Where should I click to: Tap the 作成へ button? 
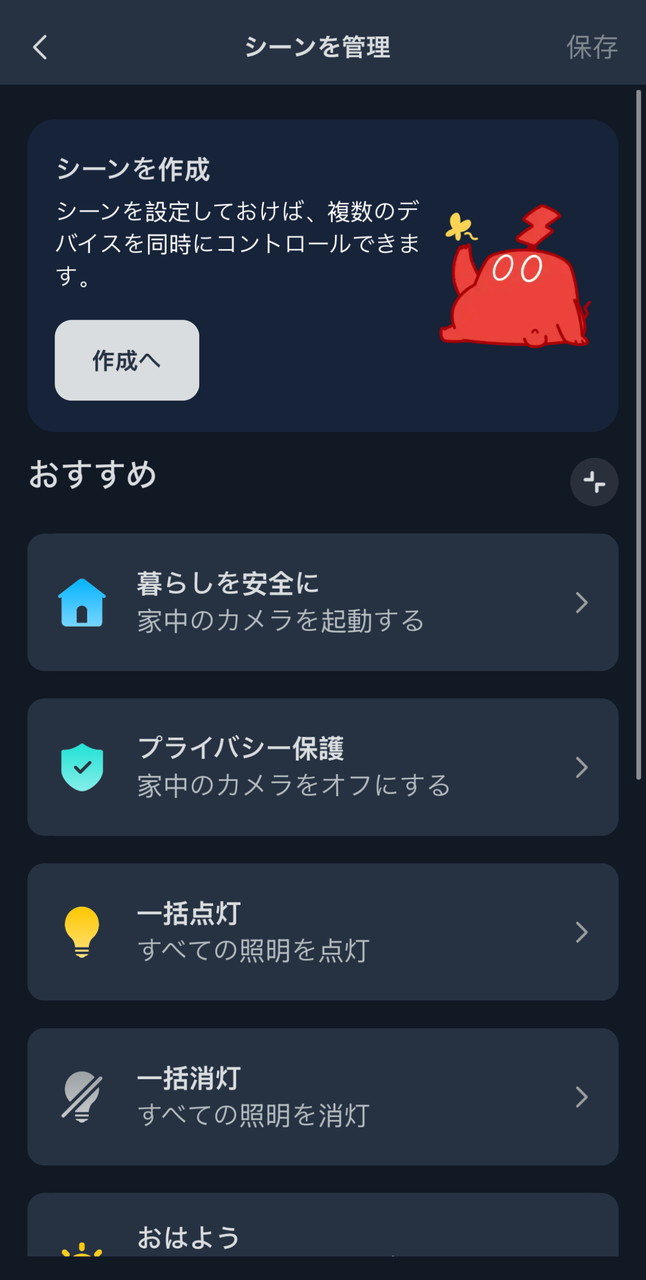click(127, 360)
